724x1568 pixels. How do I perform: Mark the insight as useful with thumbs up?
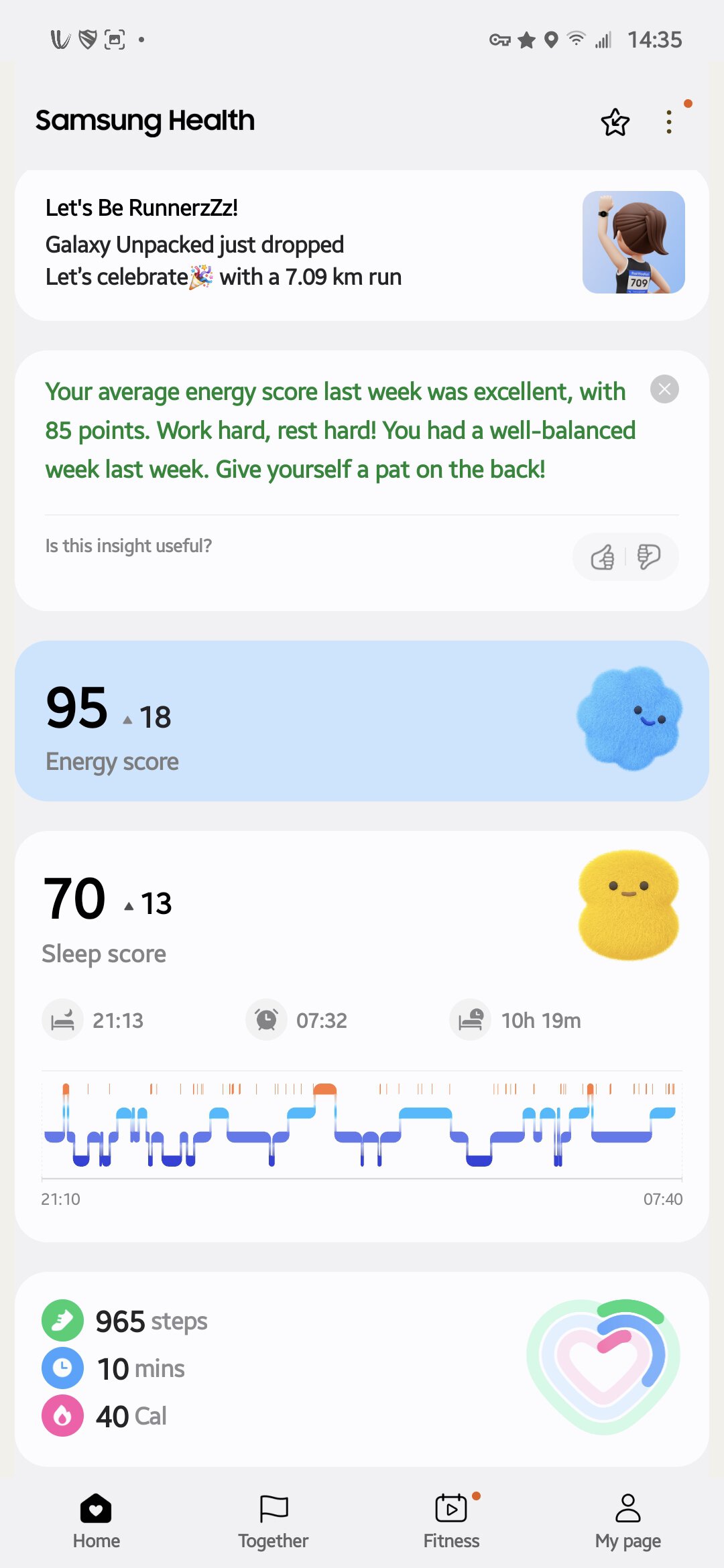coord(602,557)
